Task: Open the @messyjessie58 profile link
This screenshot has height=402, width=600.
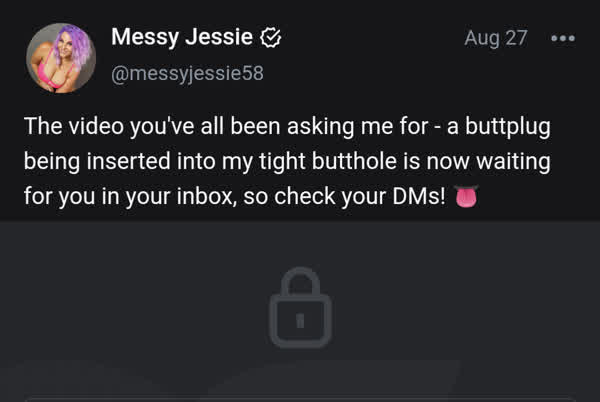Action: click(187, 74)
